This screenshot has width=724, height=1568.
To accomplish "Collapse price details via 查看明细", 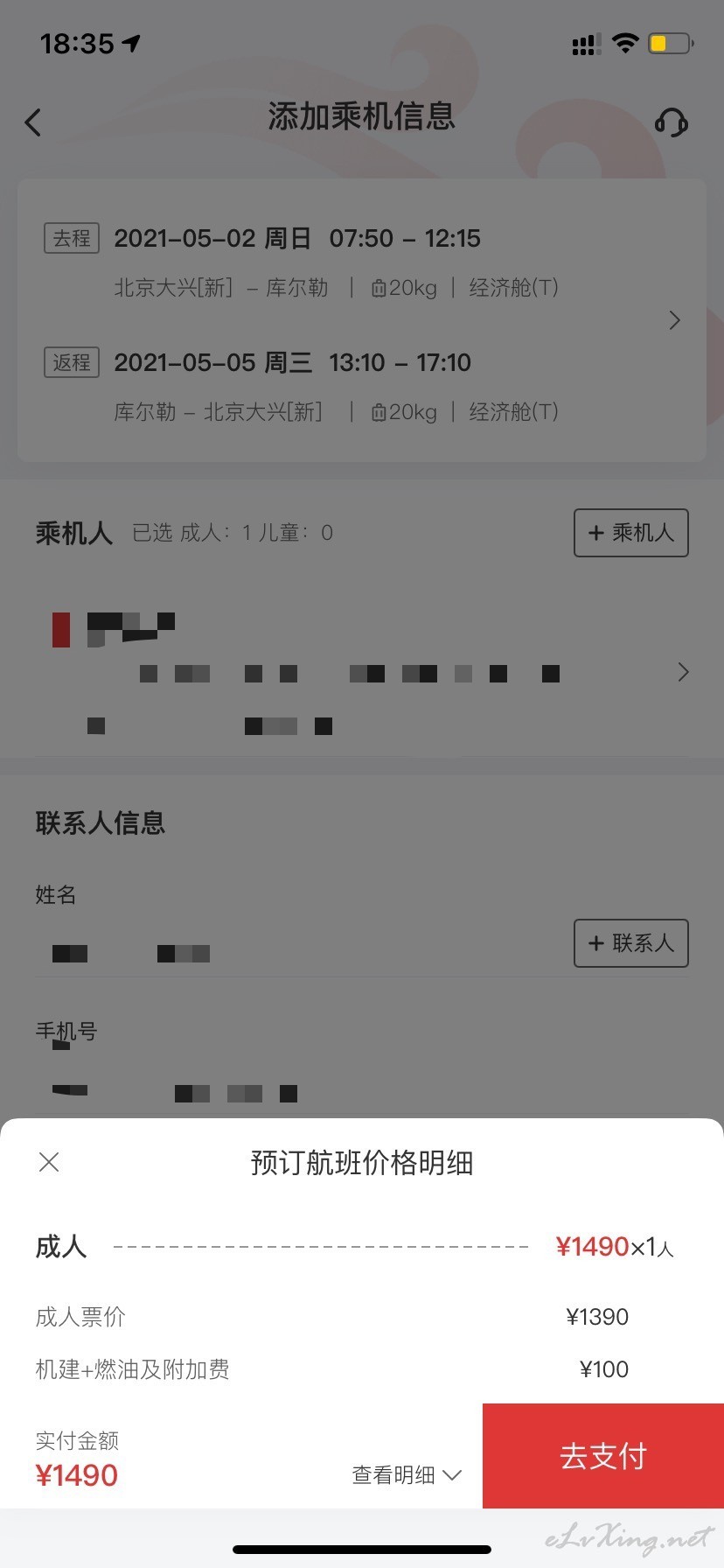I will pos(407,1475).
